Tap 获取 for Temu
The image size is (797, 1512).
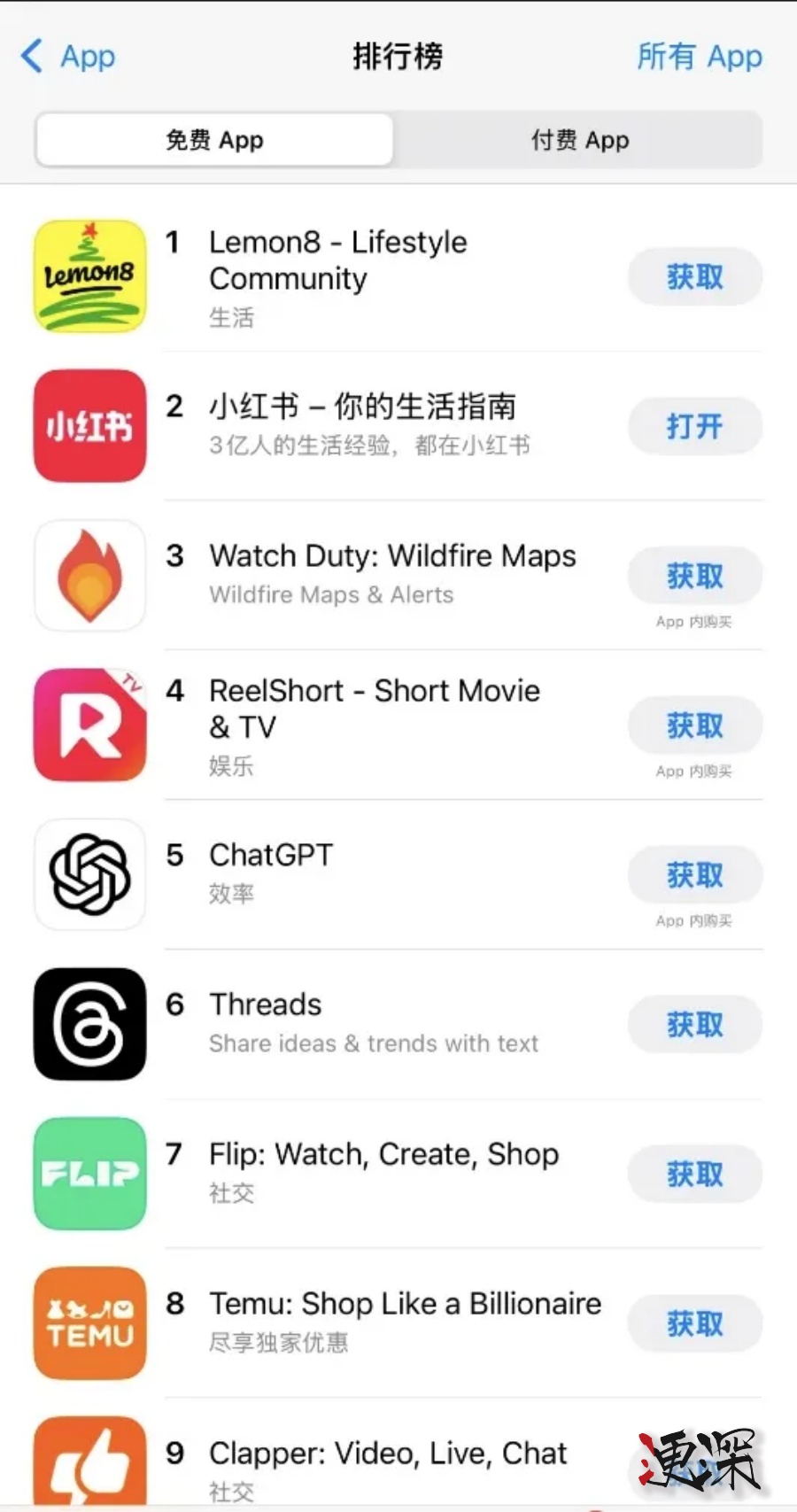694,1323
